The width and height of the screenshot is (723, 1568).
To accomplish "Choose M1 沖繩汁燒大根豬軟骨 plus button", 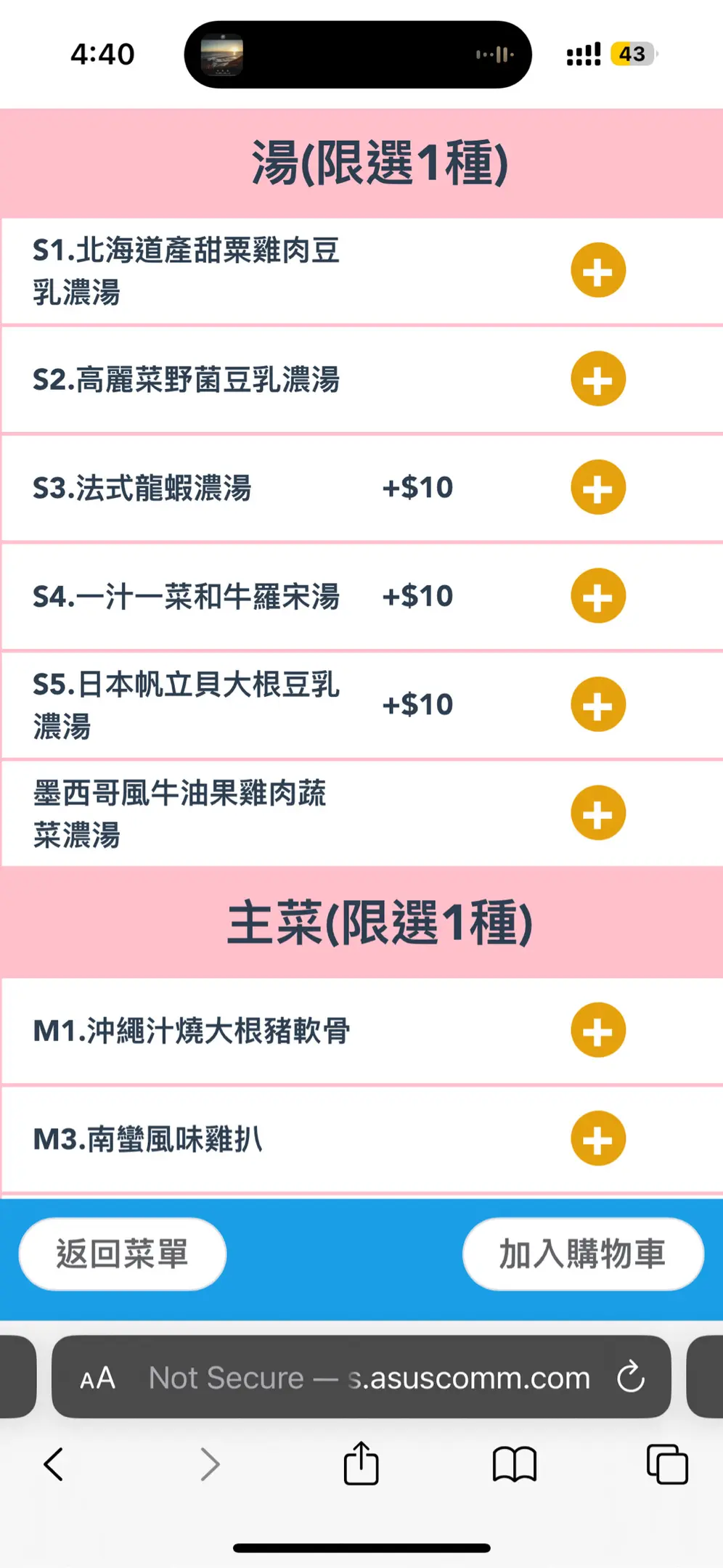I will pos(598,1030).
